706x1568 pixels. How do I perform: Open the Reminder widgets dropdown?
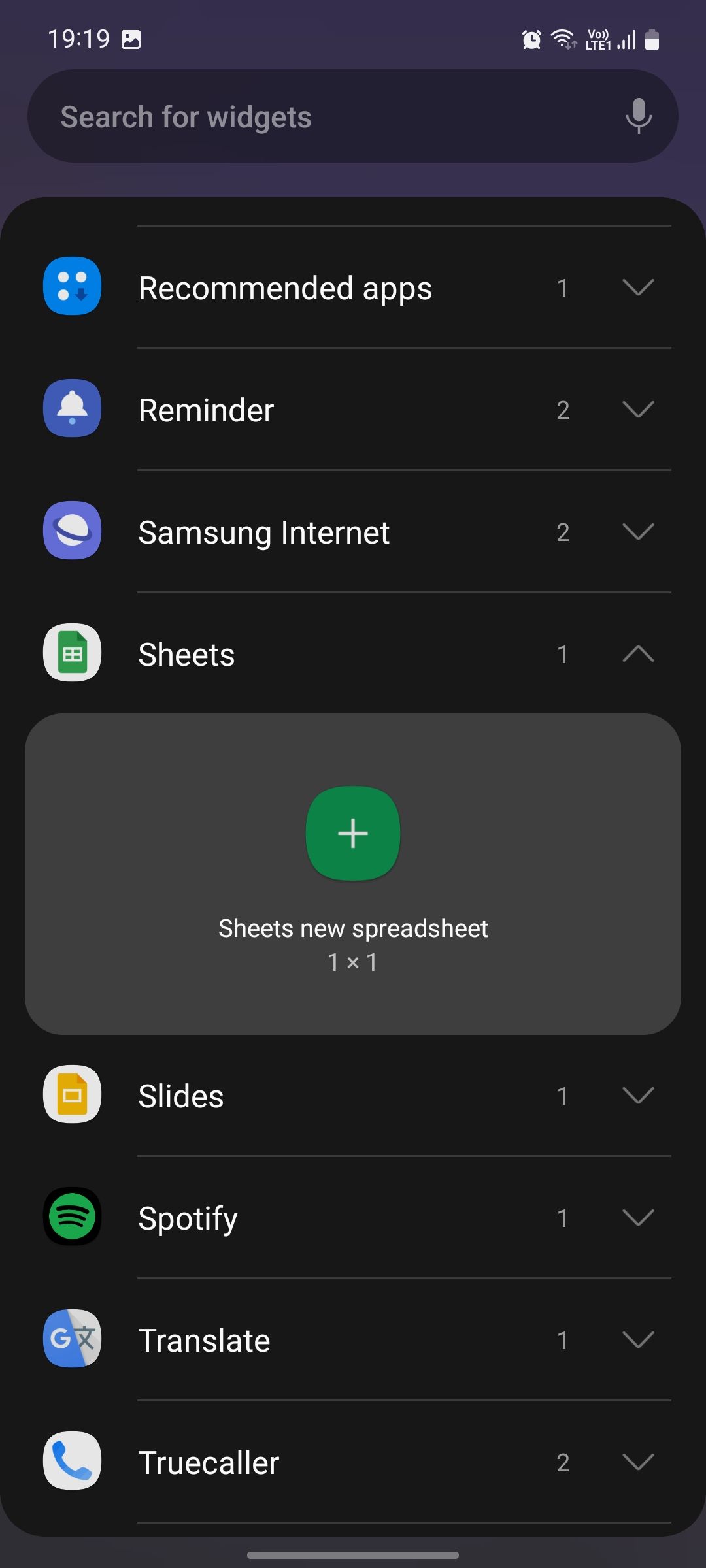coord(637,409)
